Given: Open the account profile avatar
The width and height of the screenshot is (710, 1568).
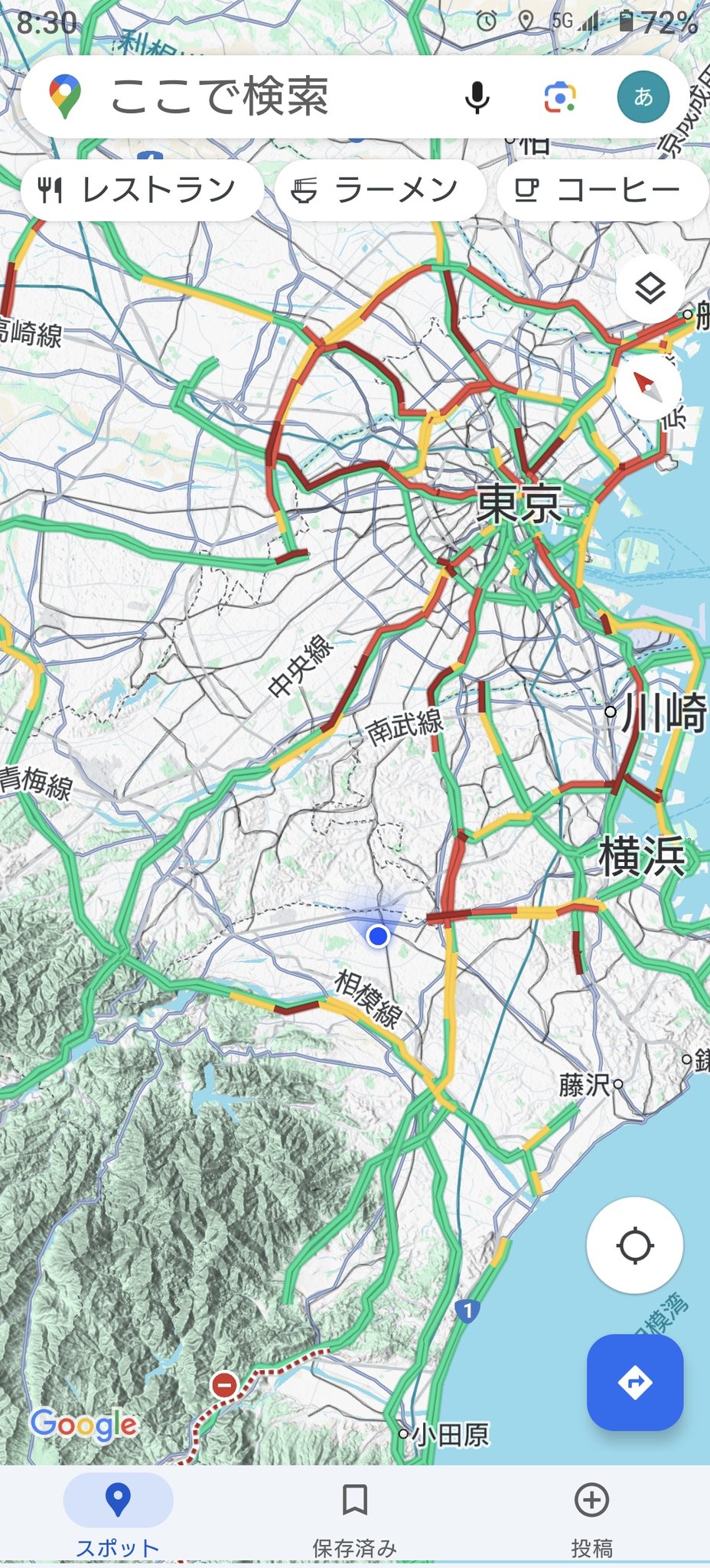Looking at the screenshot, I should coord(643,97).
